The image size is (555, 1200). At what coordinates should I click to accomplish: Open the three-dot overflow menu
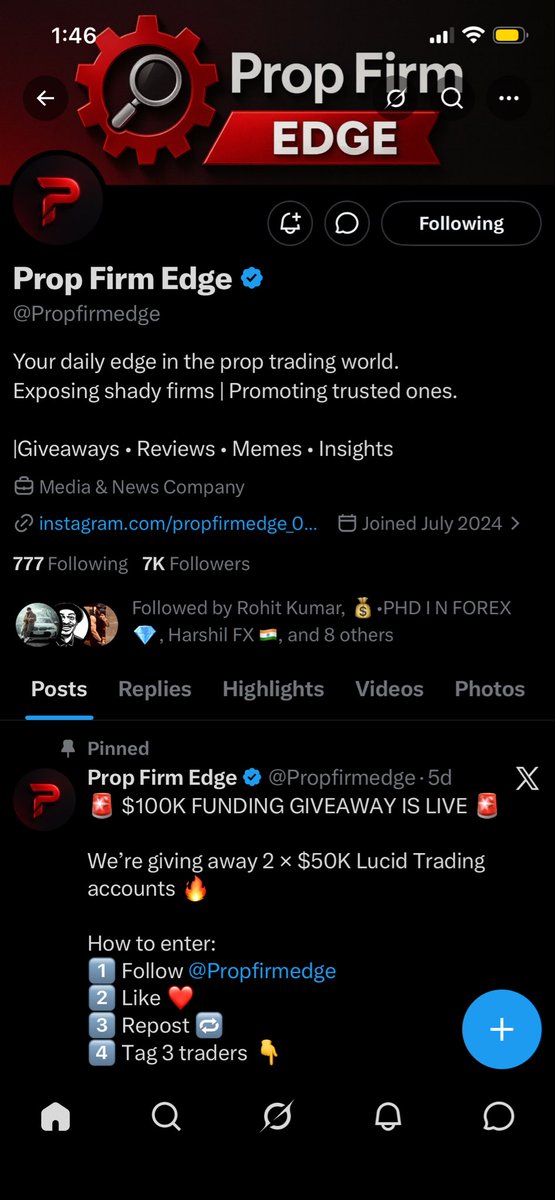508,98
